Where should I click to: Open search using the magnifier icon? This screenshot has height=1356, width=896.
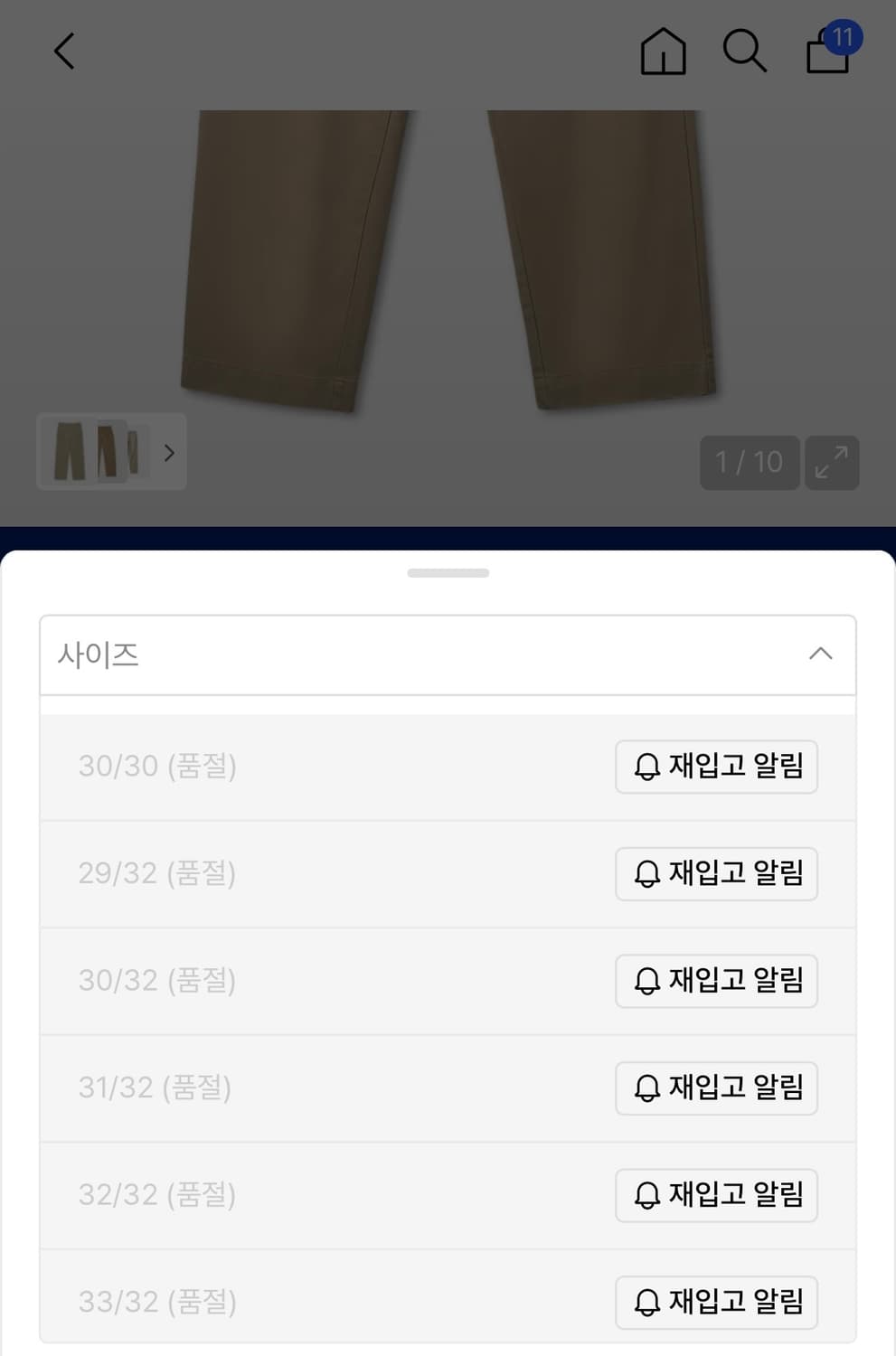pyautogui.click(x=744, y=52)
